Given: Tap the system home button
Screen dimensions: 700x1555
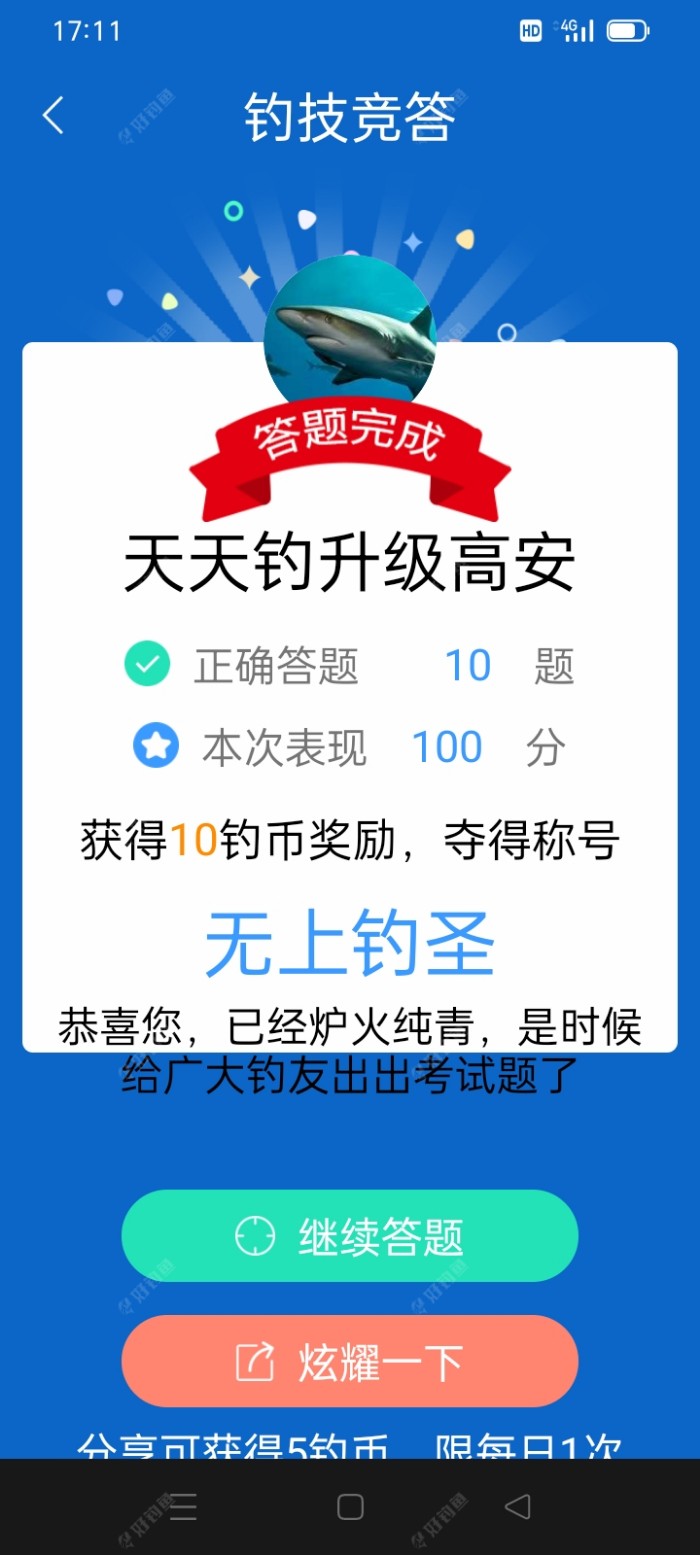Looking at the screenshot, I should [350, 1507].
